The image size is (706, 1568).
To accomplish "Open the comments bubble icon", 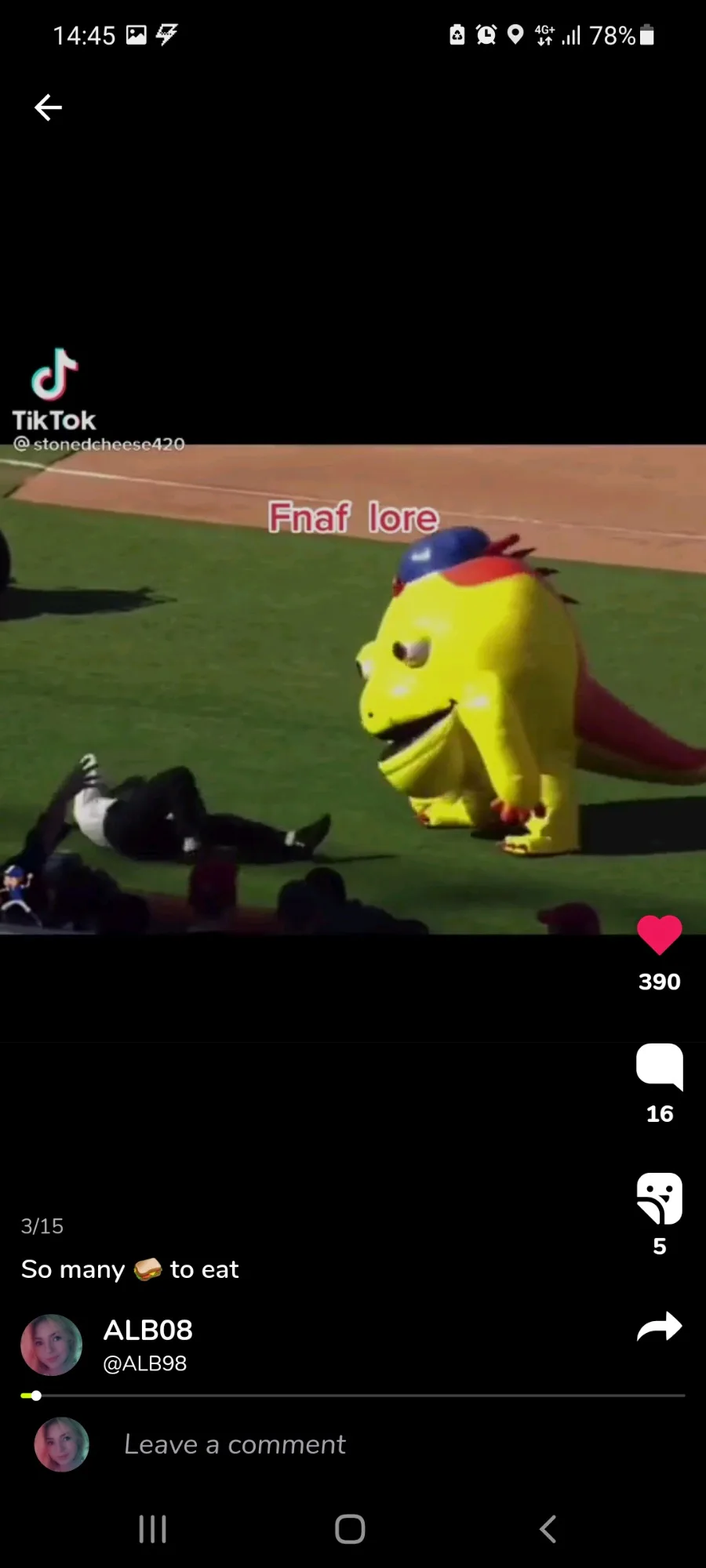I will pyautogui.click(x=659, y=1066).
